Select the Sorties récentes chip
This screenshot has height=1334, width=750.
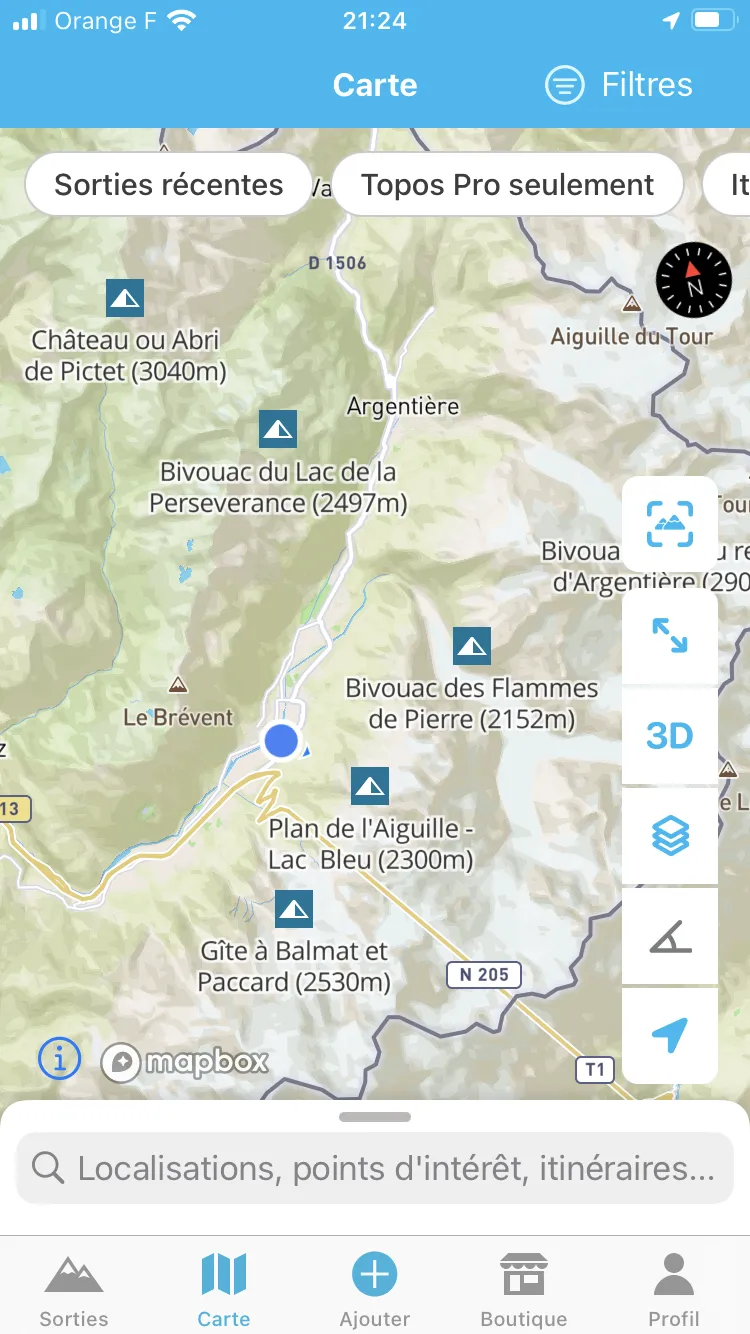(168, 185)
